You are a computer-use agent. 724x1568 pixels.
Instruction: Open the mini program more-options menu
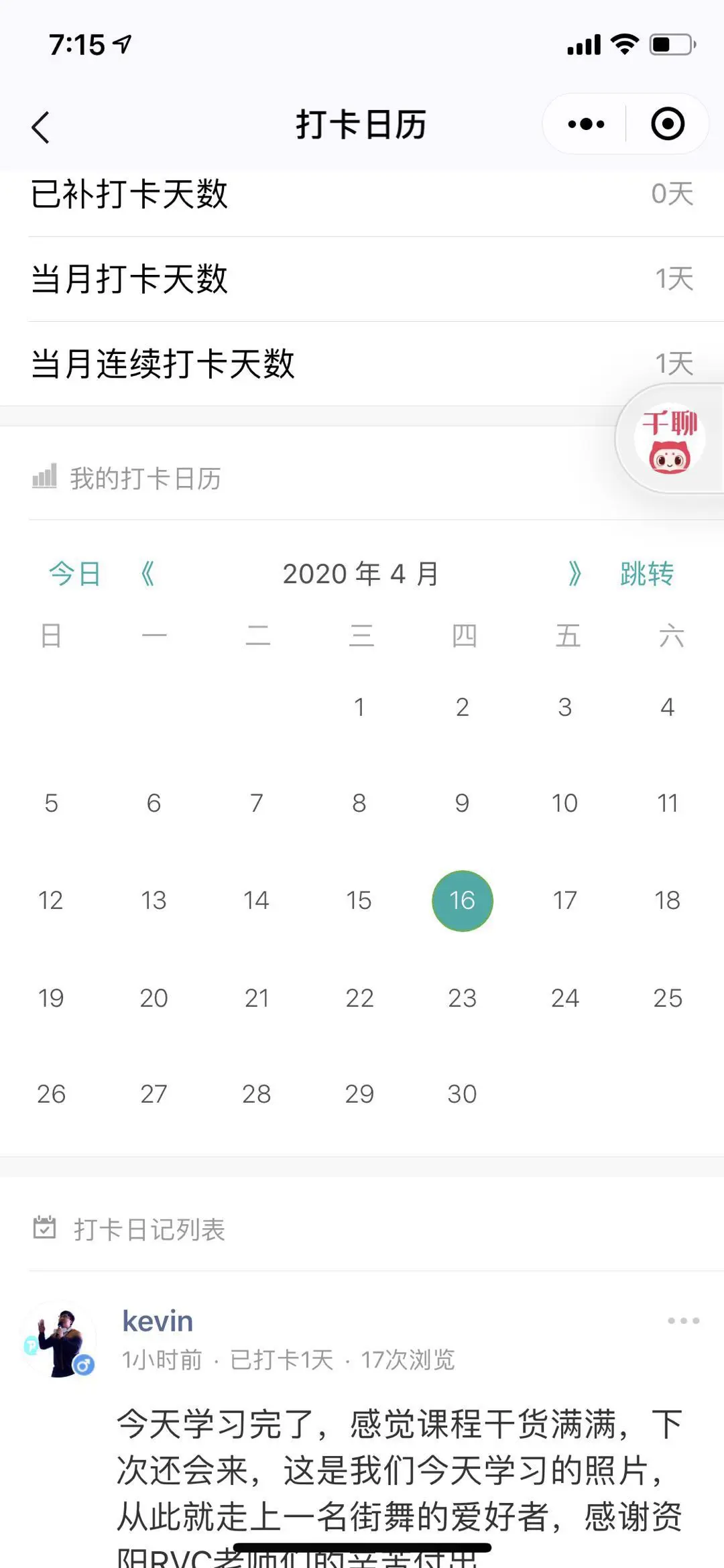click(585, 124)
